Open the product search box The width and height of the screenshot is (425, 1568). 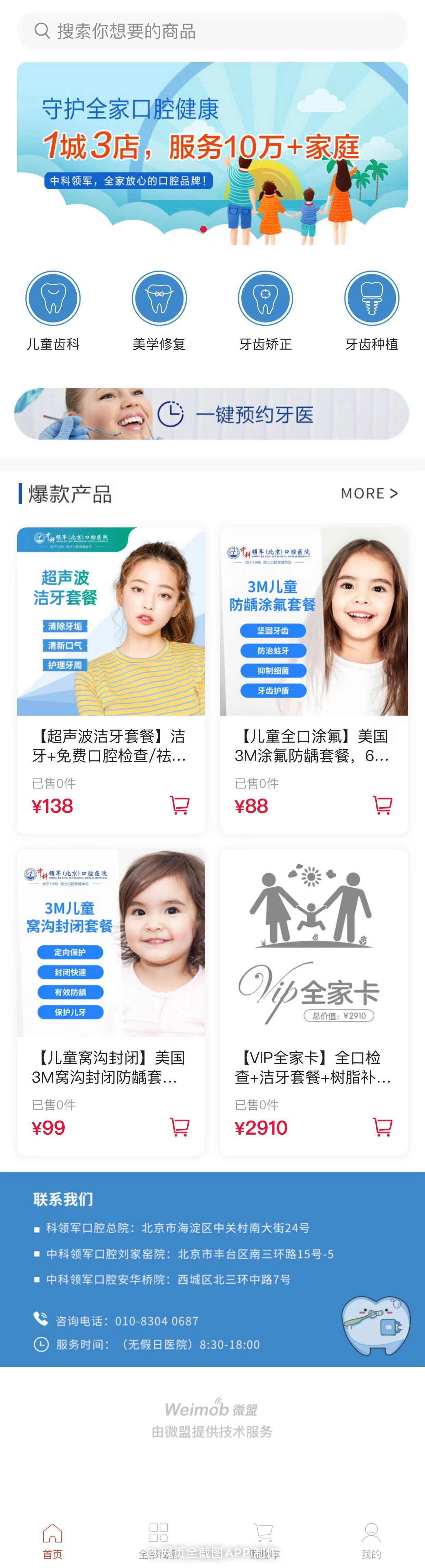[x=212, y=31]
